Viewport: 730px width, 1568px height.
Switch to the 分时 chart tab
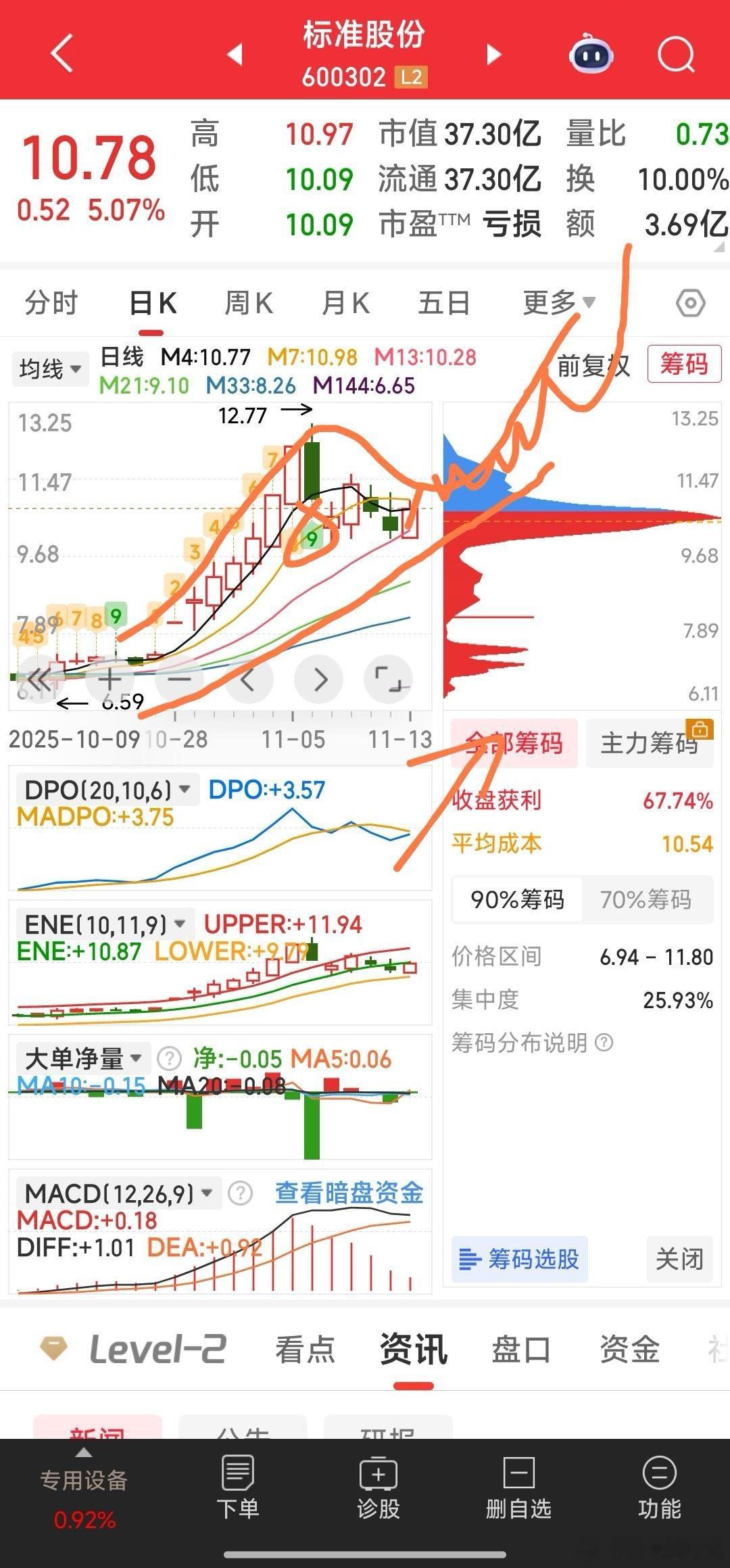(x=51, y=303)
